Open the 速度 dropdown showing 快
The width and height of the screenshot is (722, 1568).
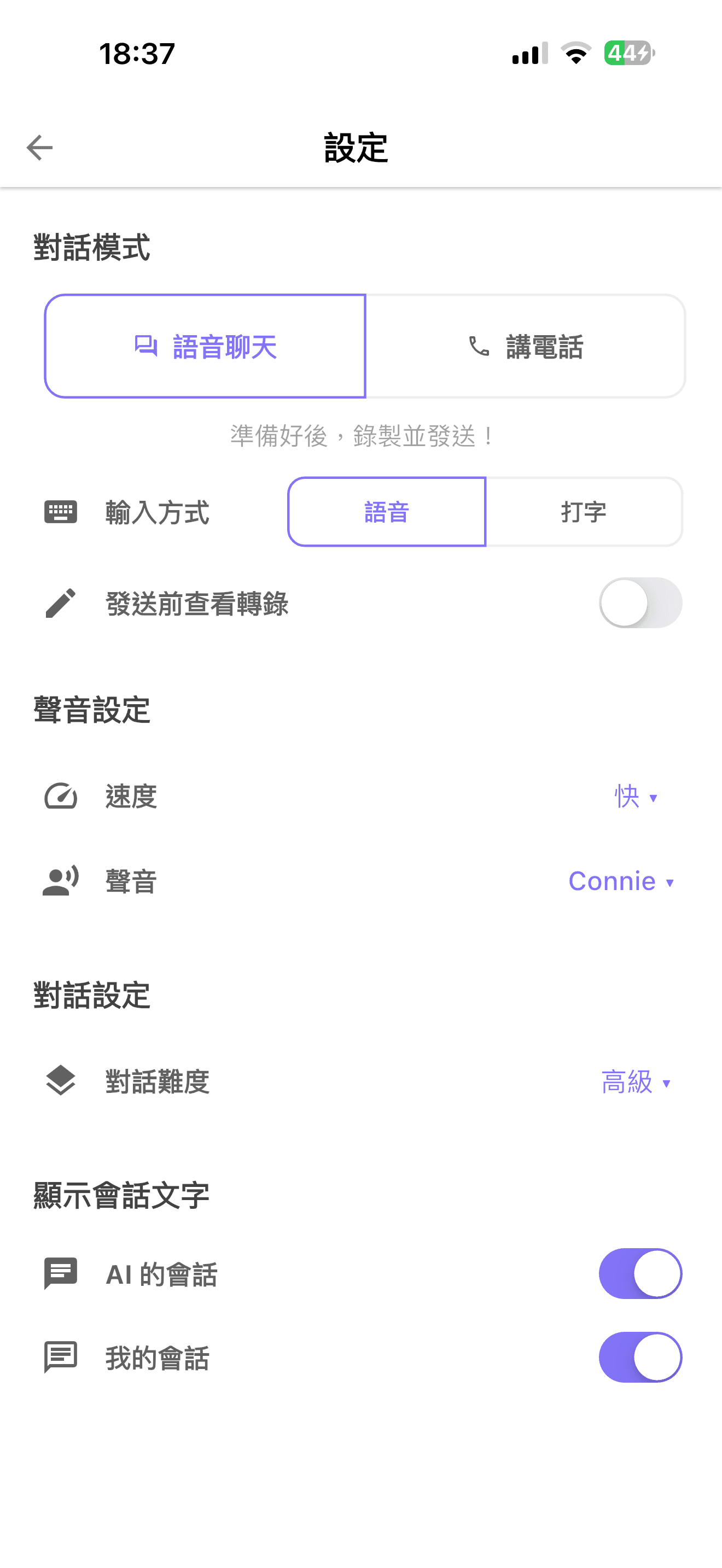636,796
